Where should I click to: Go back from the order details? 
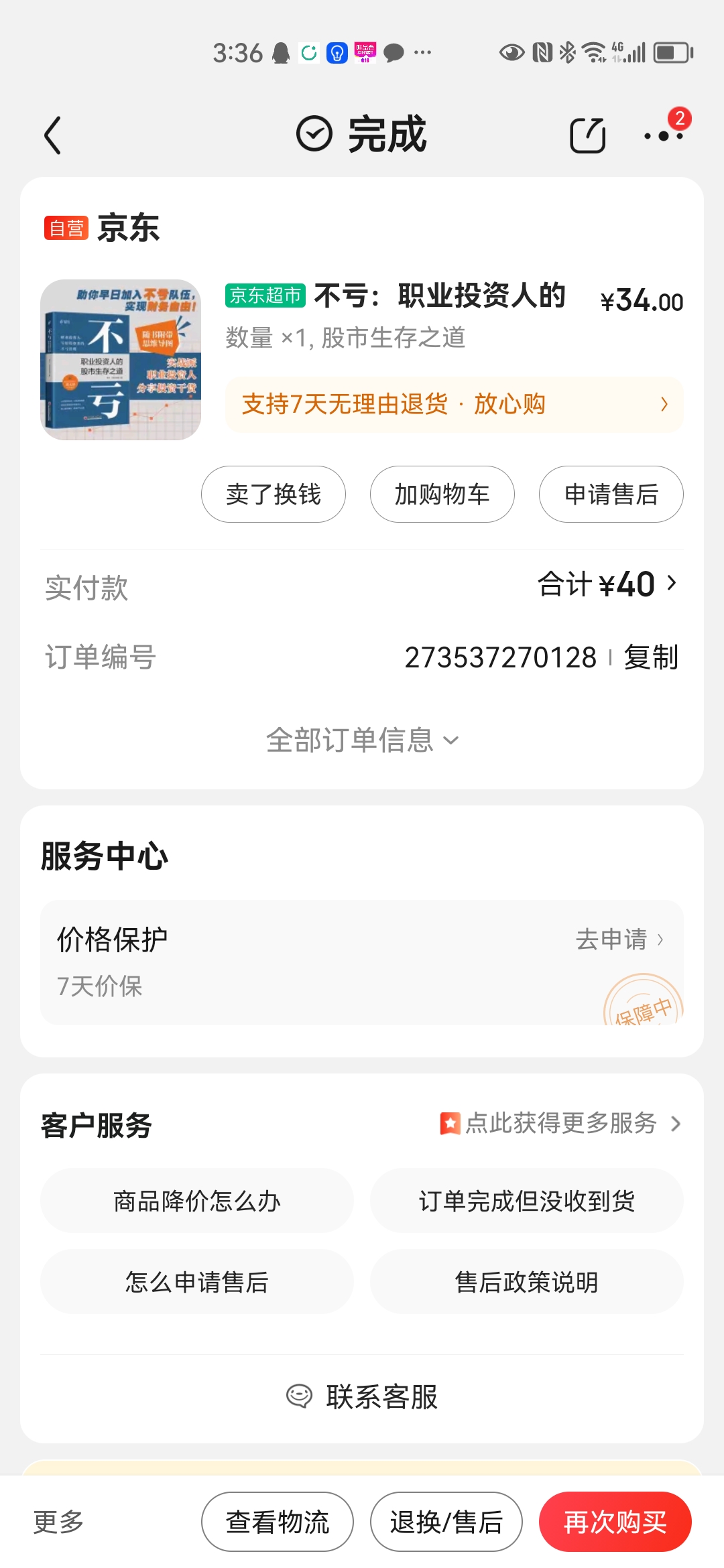pos(53,135)
